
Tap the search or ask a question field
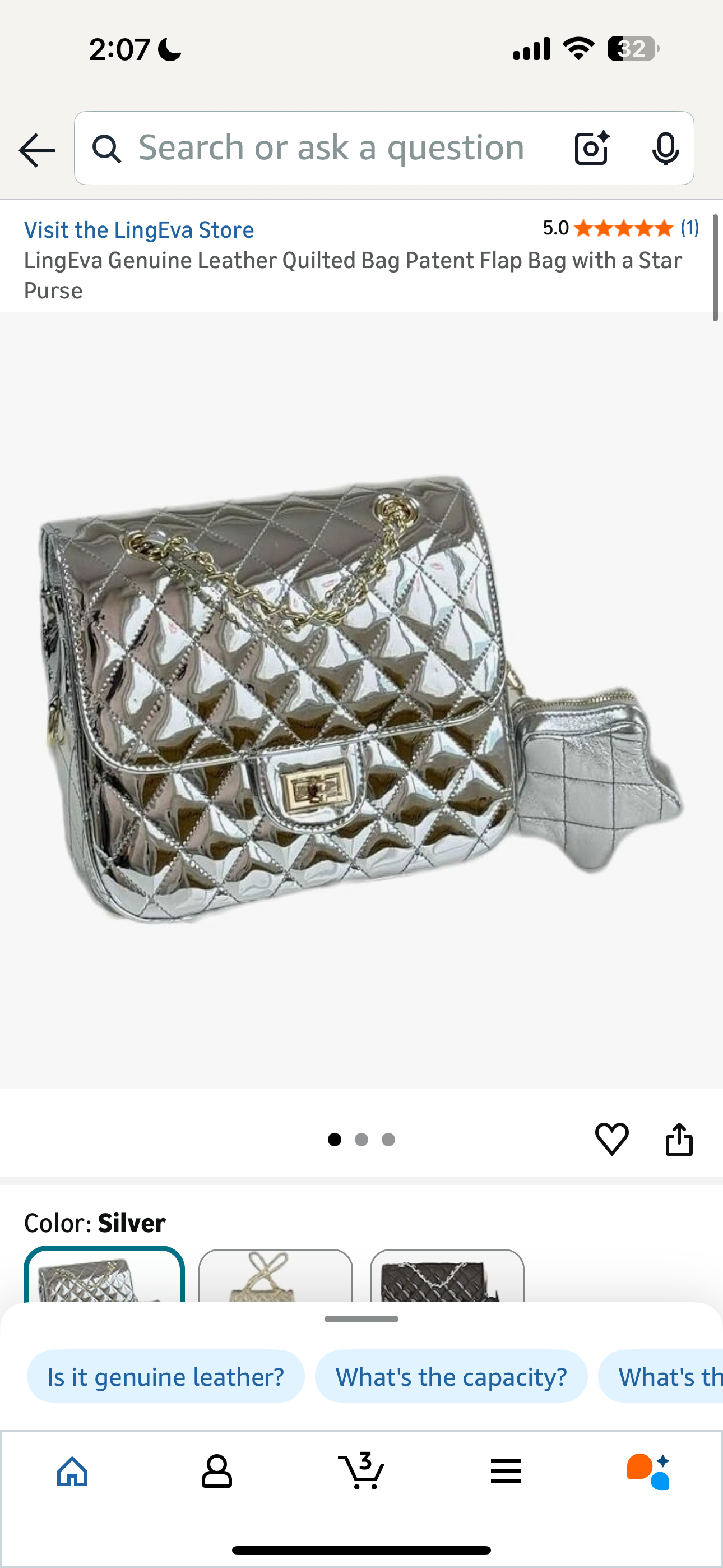(332, 148)
